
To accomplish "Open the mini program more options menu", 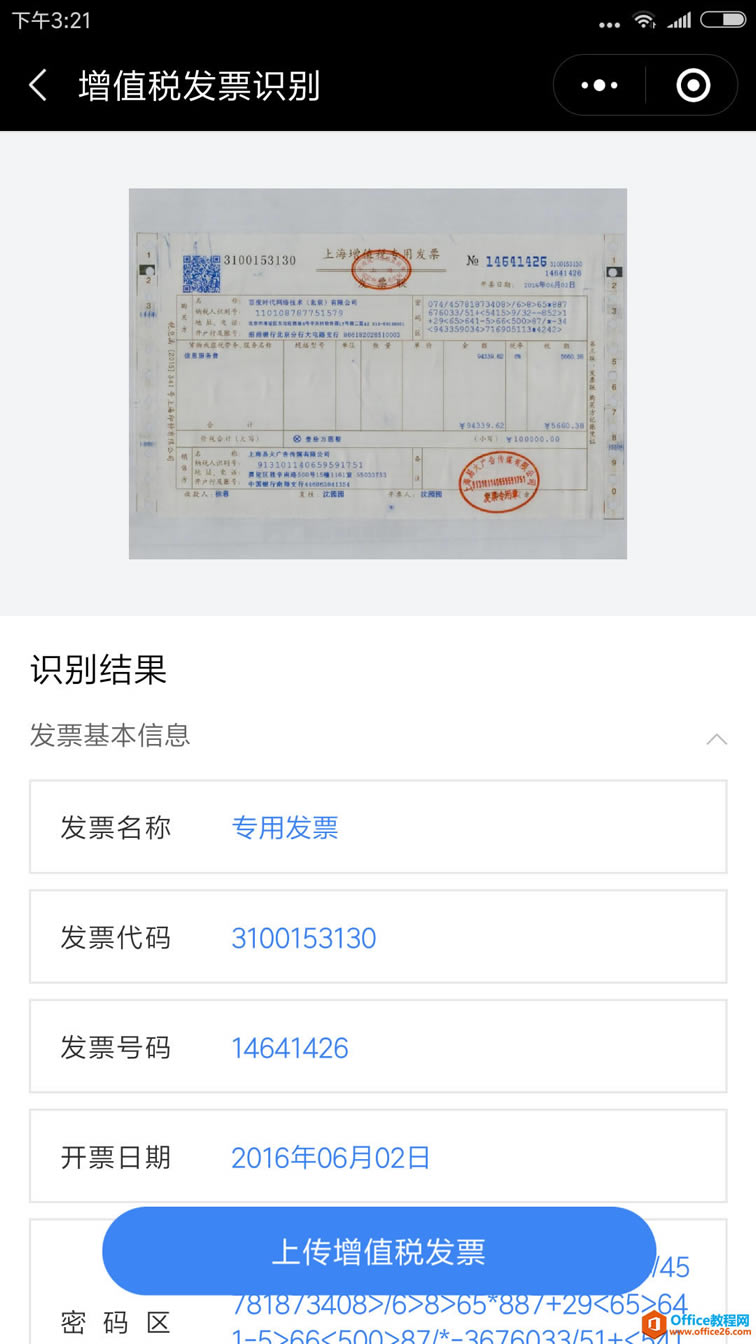I will [599, 86].
